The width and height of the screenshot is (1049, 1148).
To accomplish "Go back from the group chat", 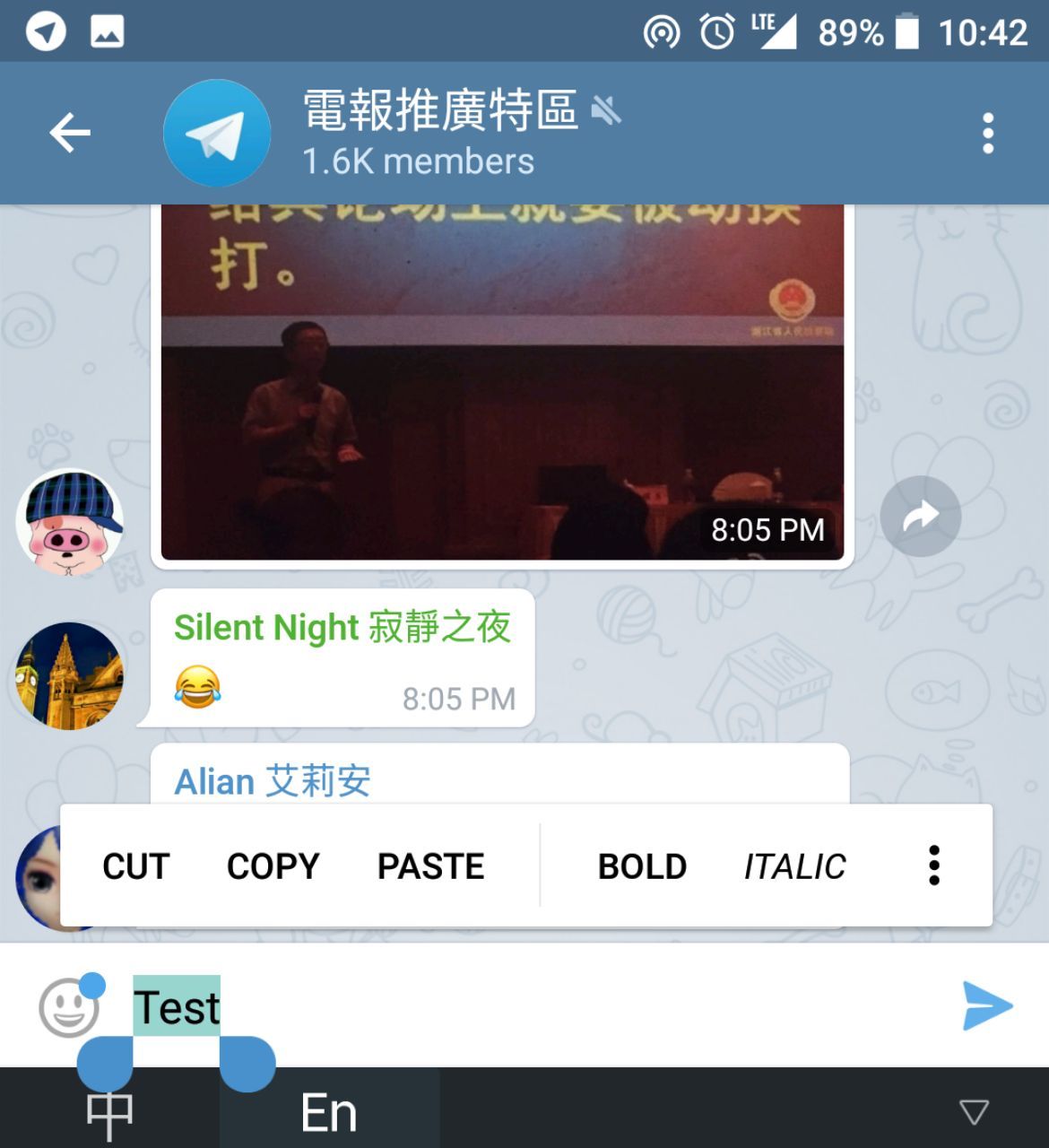I will tap(70, 134).
